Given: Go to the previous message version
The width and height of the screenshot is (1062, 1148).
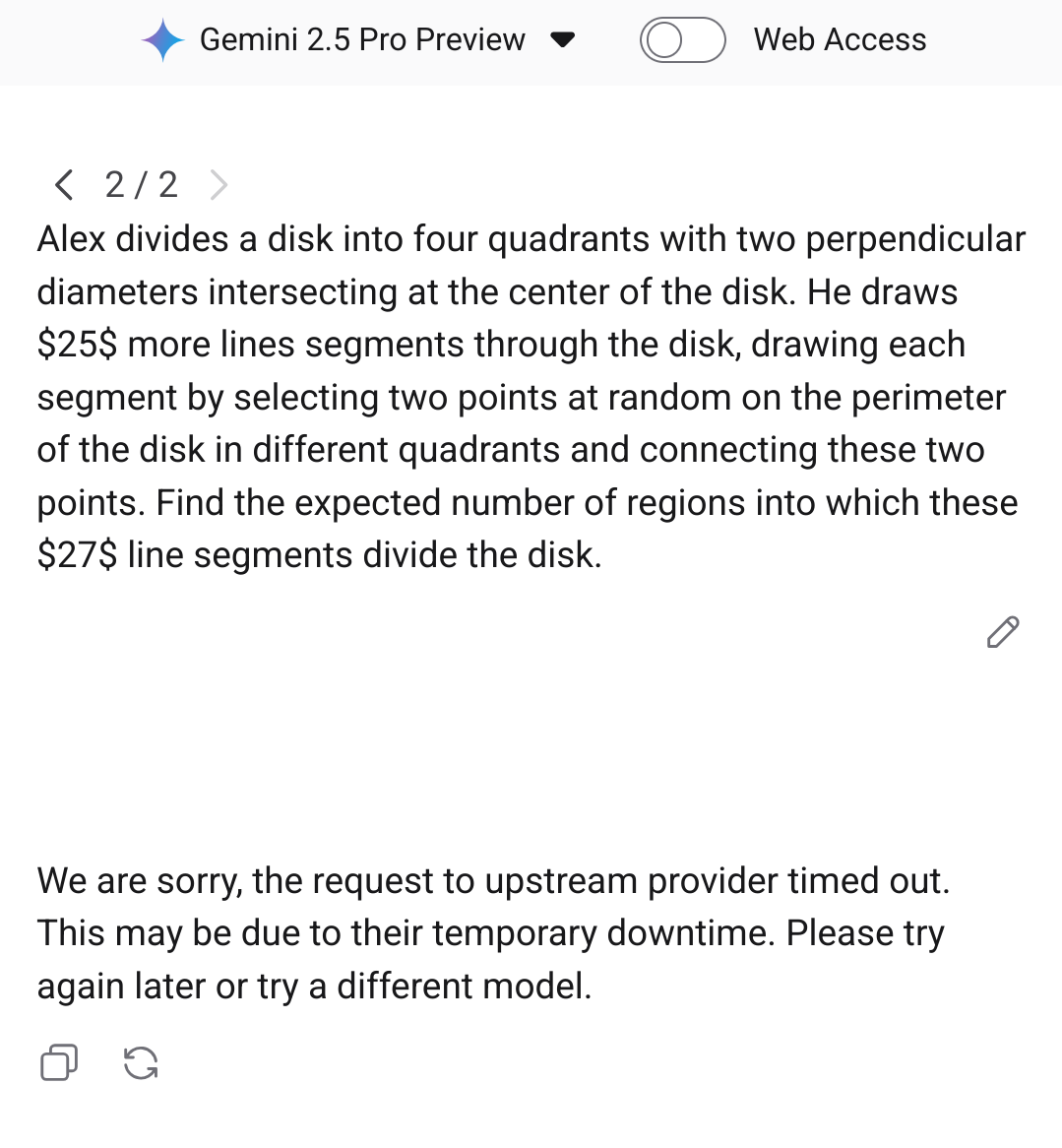Looking at the screenshot, I should 64,184.
